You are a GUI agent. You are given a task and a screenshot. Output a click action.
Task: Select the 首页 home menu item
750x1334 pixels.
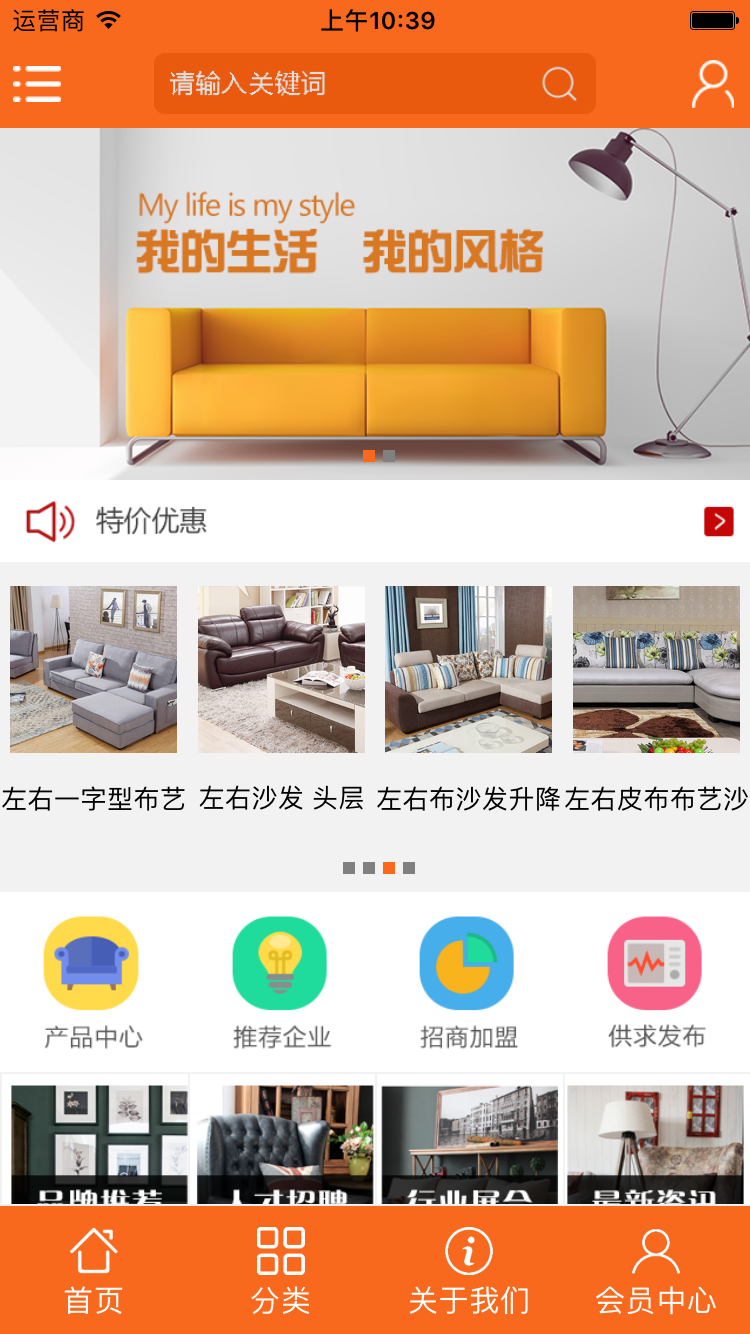coord(93,1270)
